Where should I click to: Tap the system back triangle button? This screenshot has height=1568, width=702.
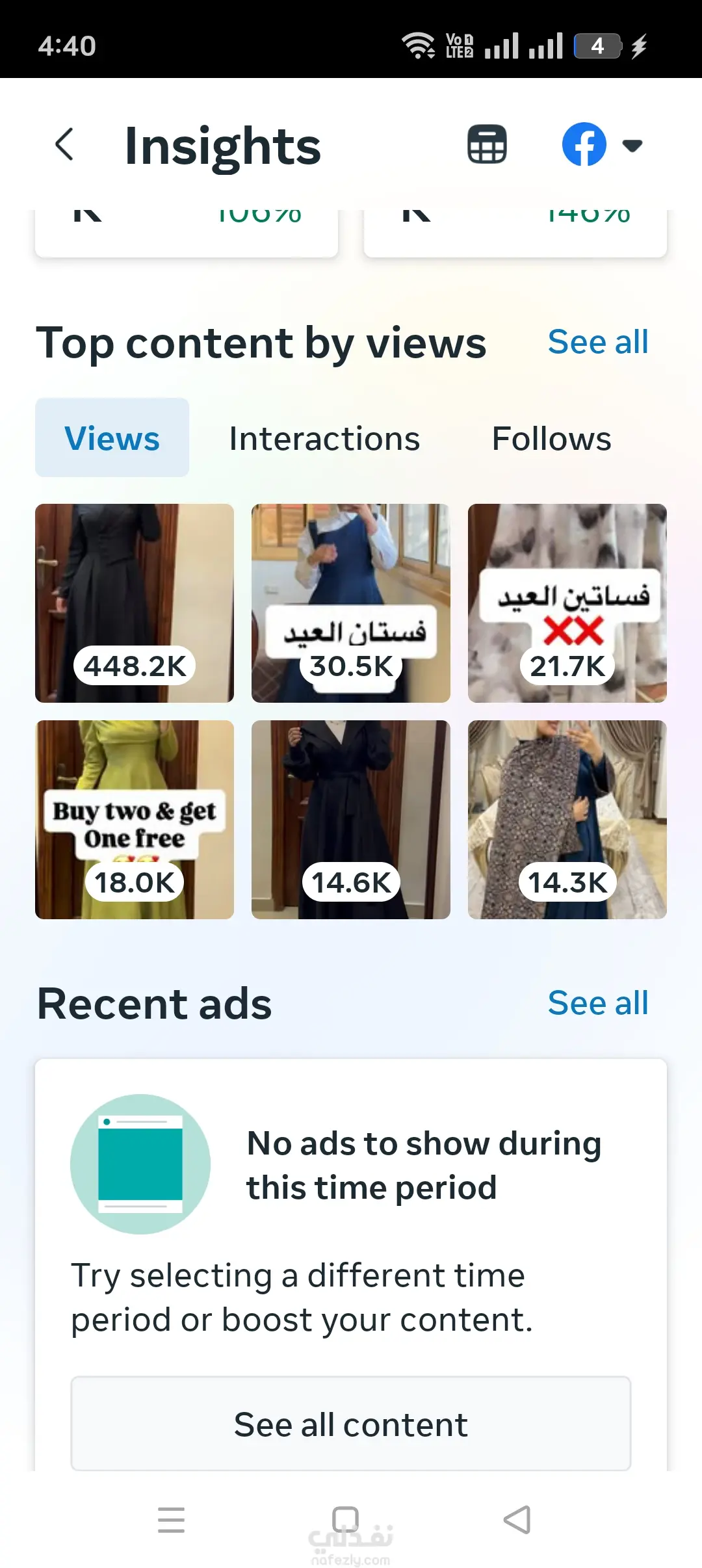[517, 1520]
